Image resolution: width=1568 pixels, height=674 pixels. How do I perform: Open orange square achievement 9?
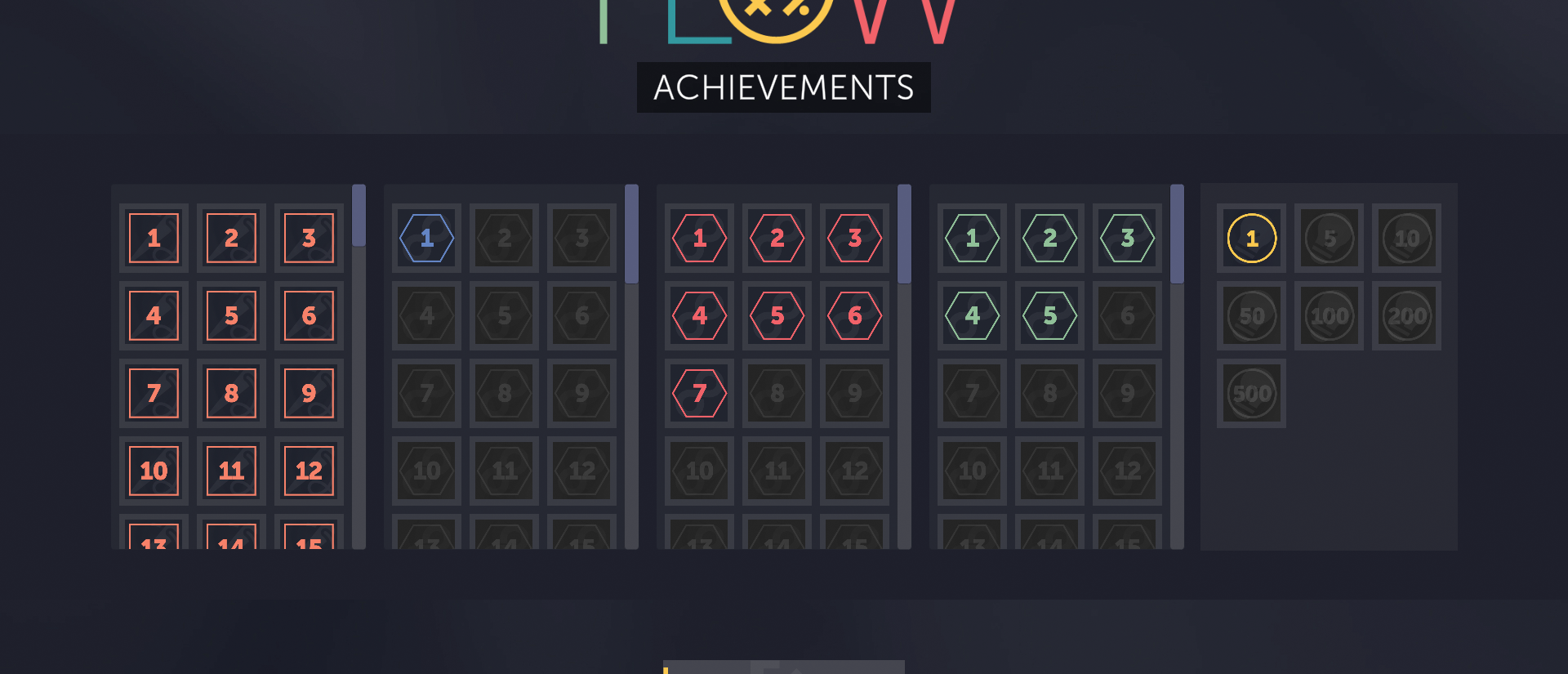click(x=309, y=393)
